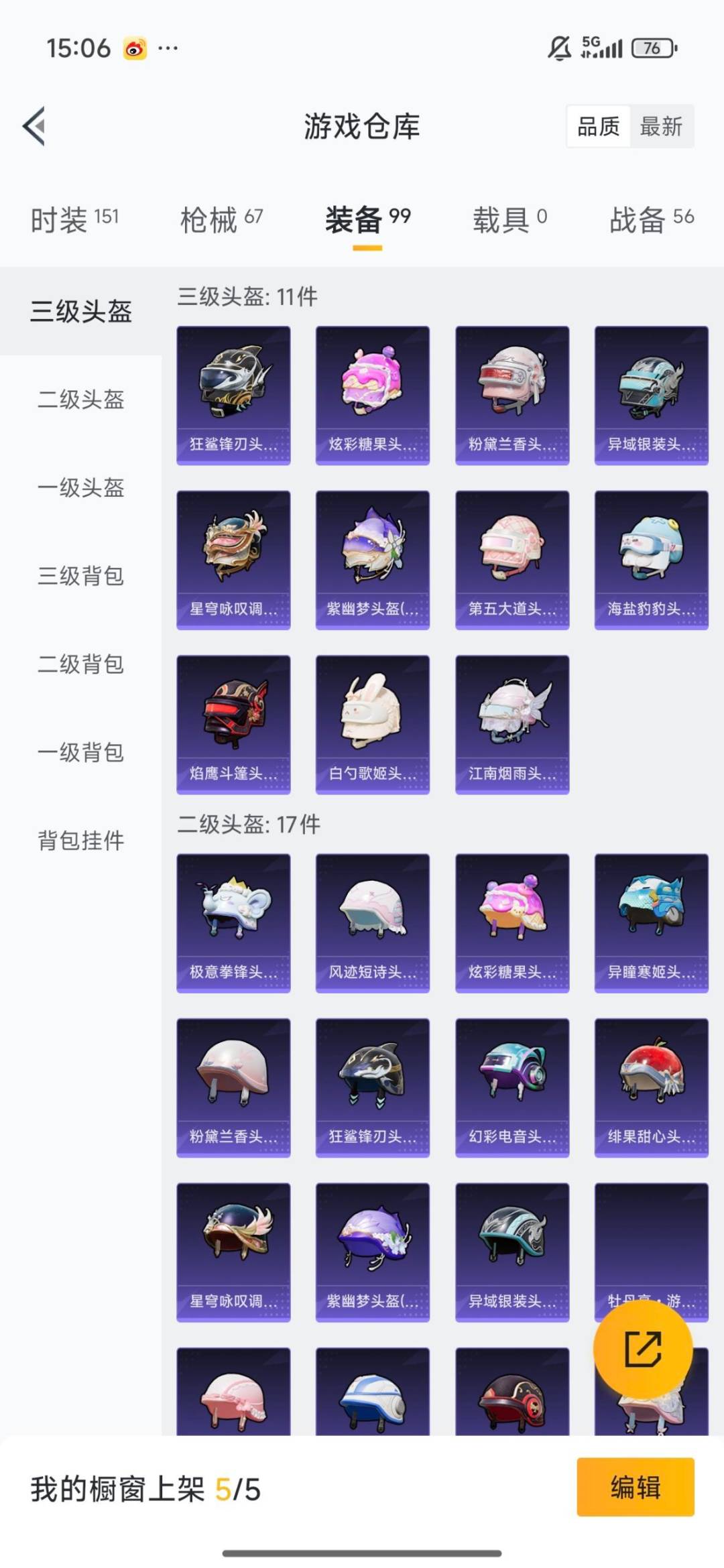This screenshot has width=724, height=1568.
Task: Expand the 背包挂件 category
Action: (79, 841)
